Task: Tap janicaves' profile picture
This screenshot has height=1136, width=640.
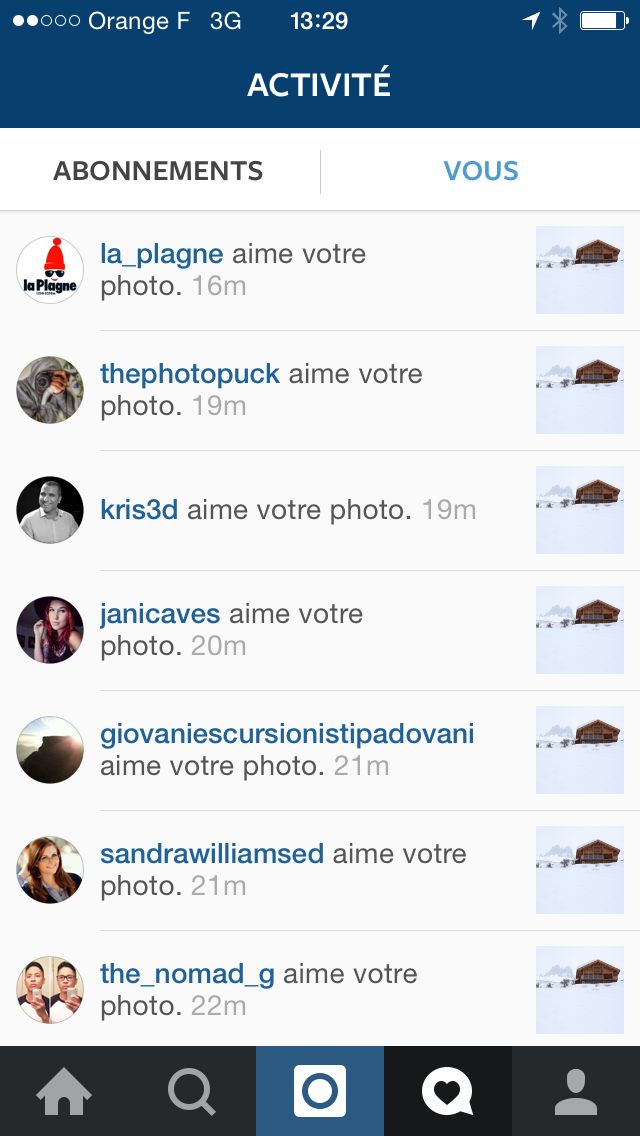Action: 50,630
